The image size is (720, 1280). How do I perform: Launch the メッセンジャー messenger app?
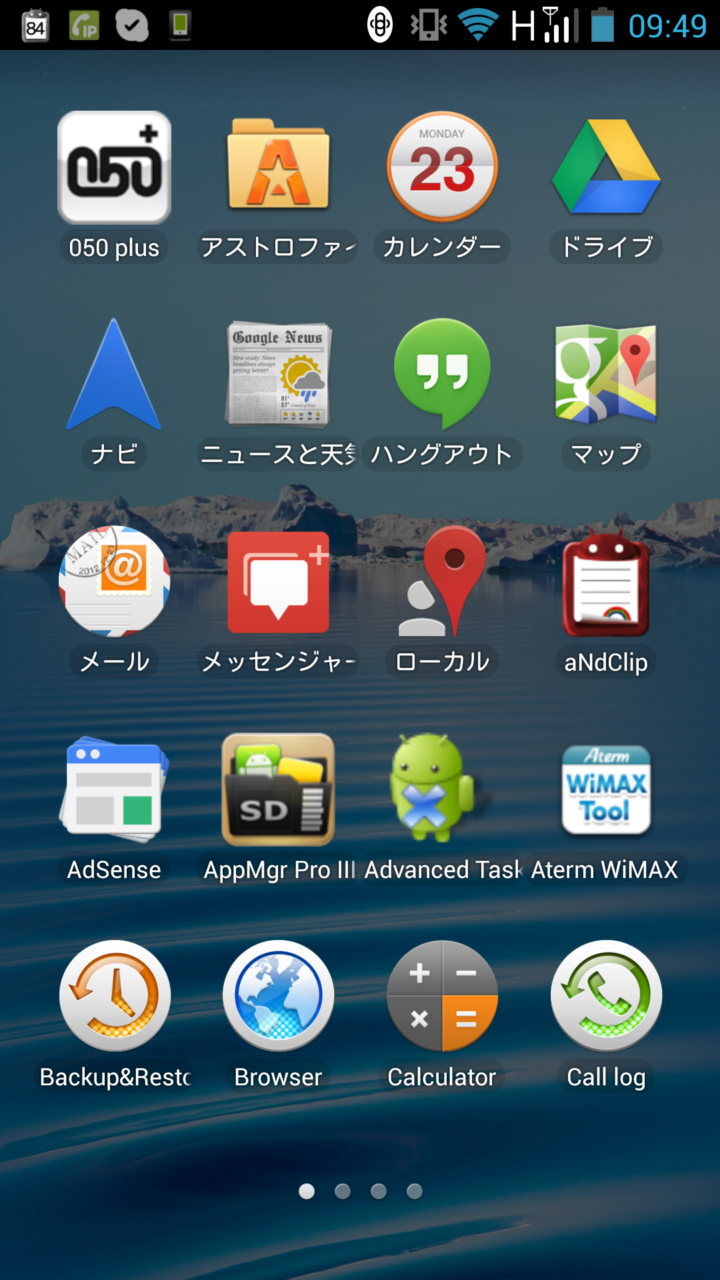coord(278,582)
